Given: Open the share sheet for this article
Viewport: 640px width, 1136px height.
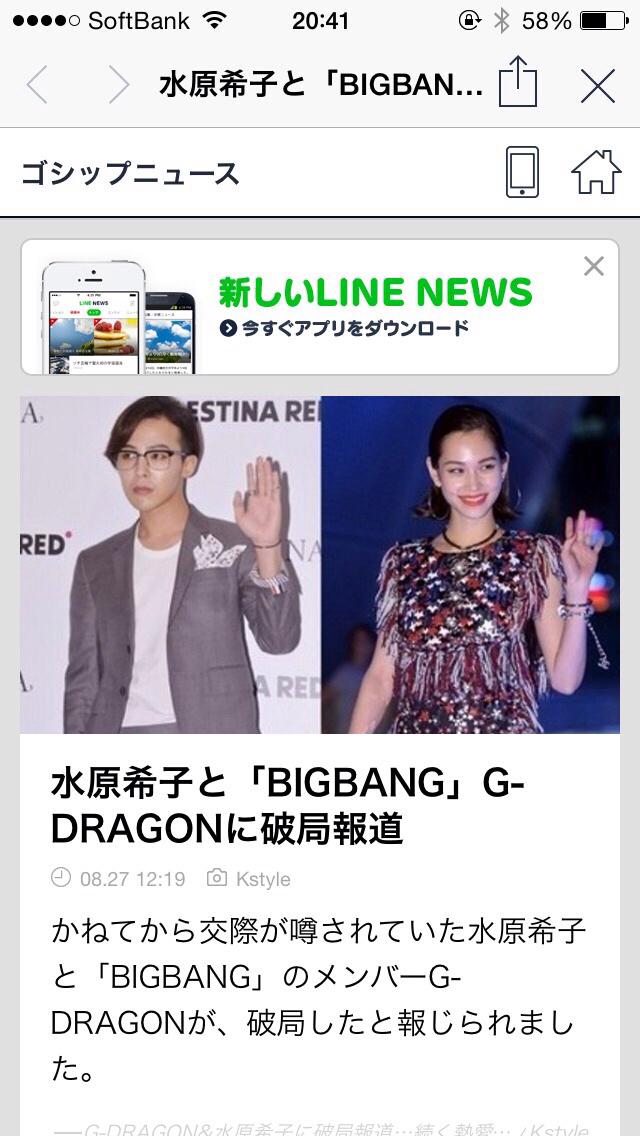Looking at the screenshot, I should (518, 82).
